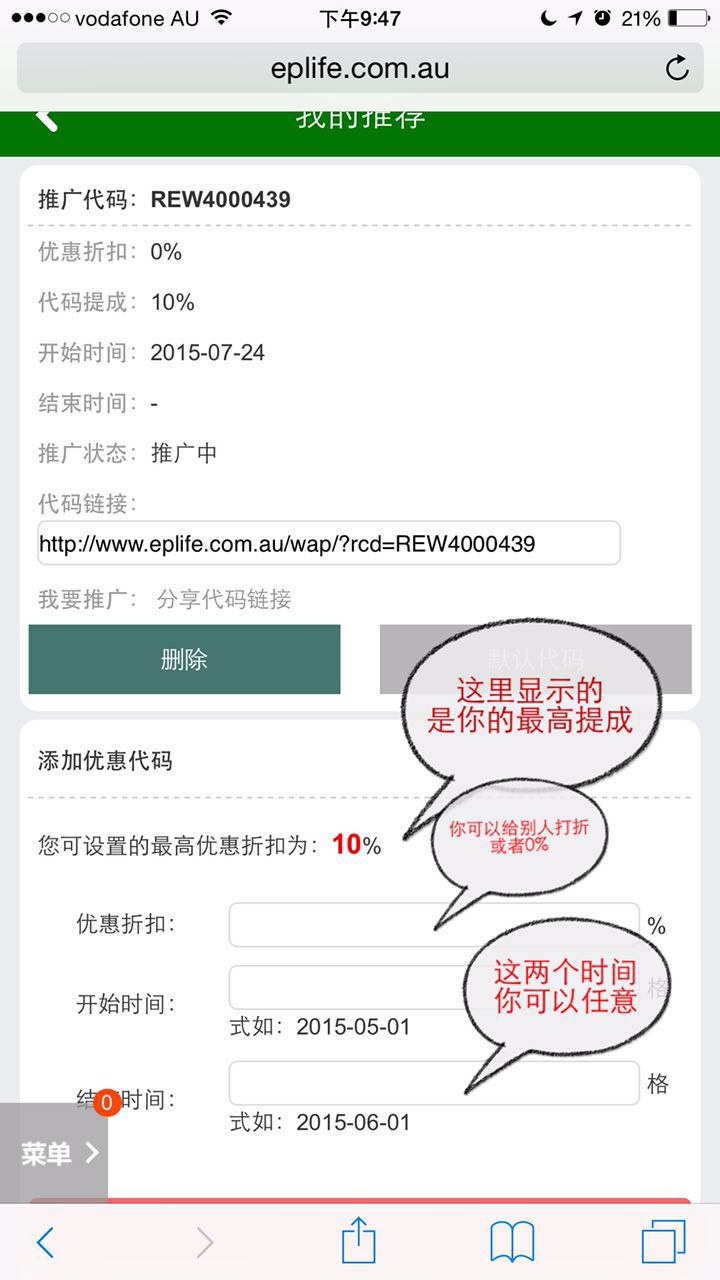Reload the eplife.com.au page
Viewport: 720px width, 1280px height.
pos(677,68)
